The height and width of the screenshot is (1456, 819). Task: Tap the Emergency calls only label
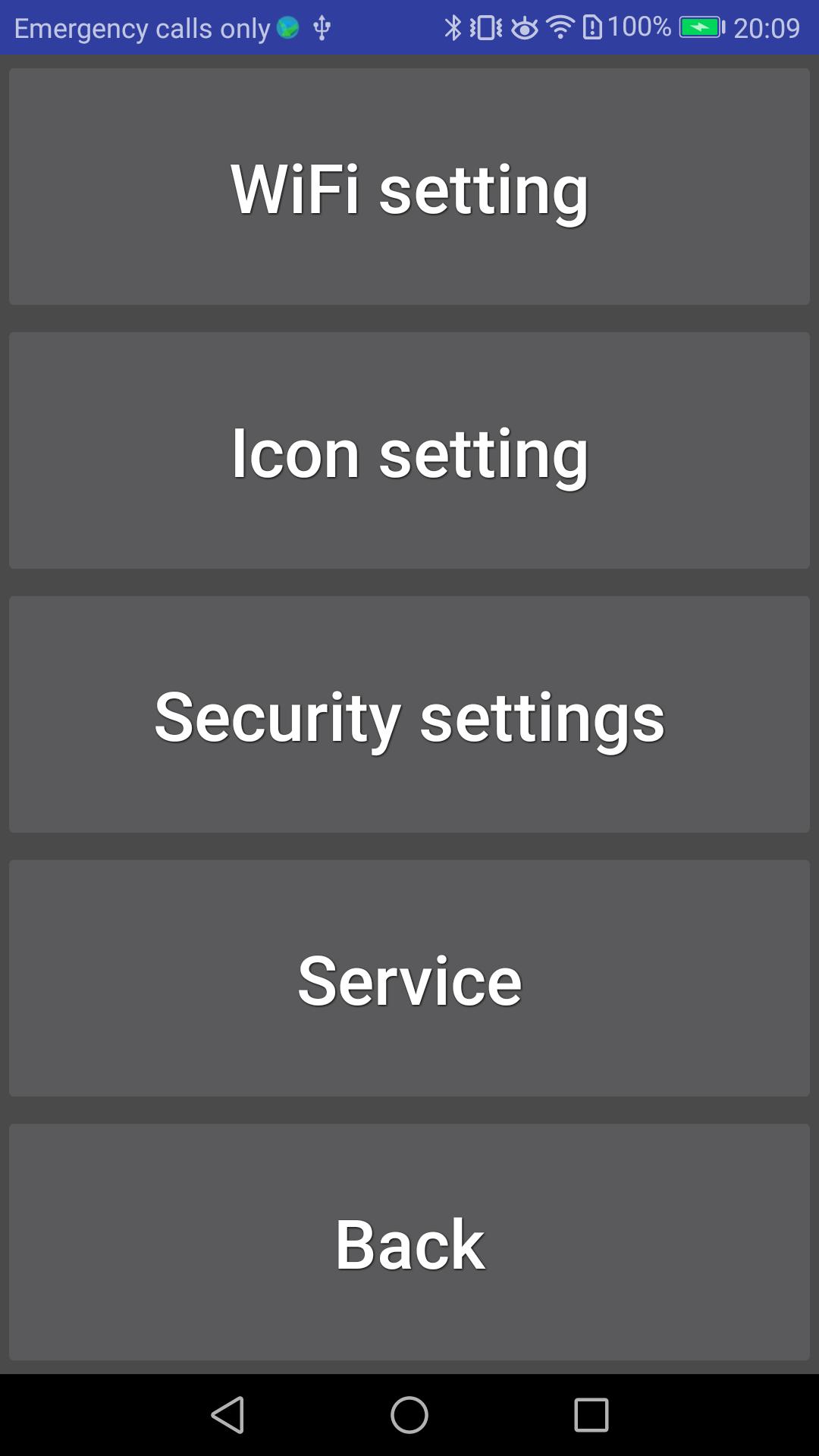(x=140, y=27)
